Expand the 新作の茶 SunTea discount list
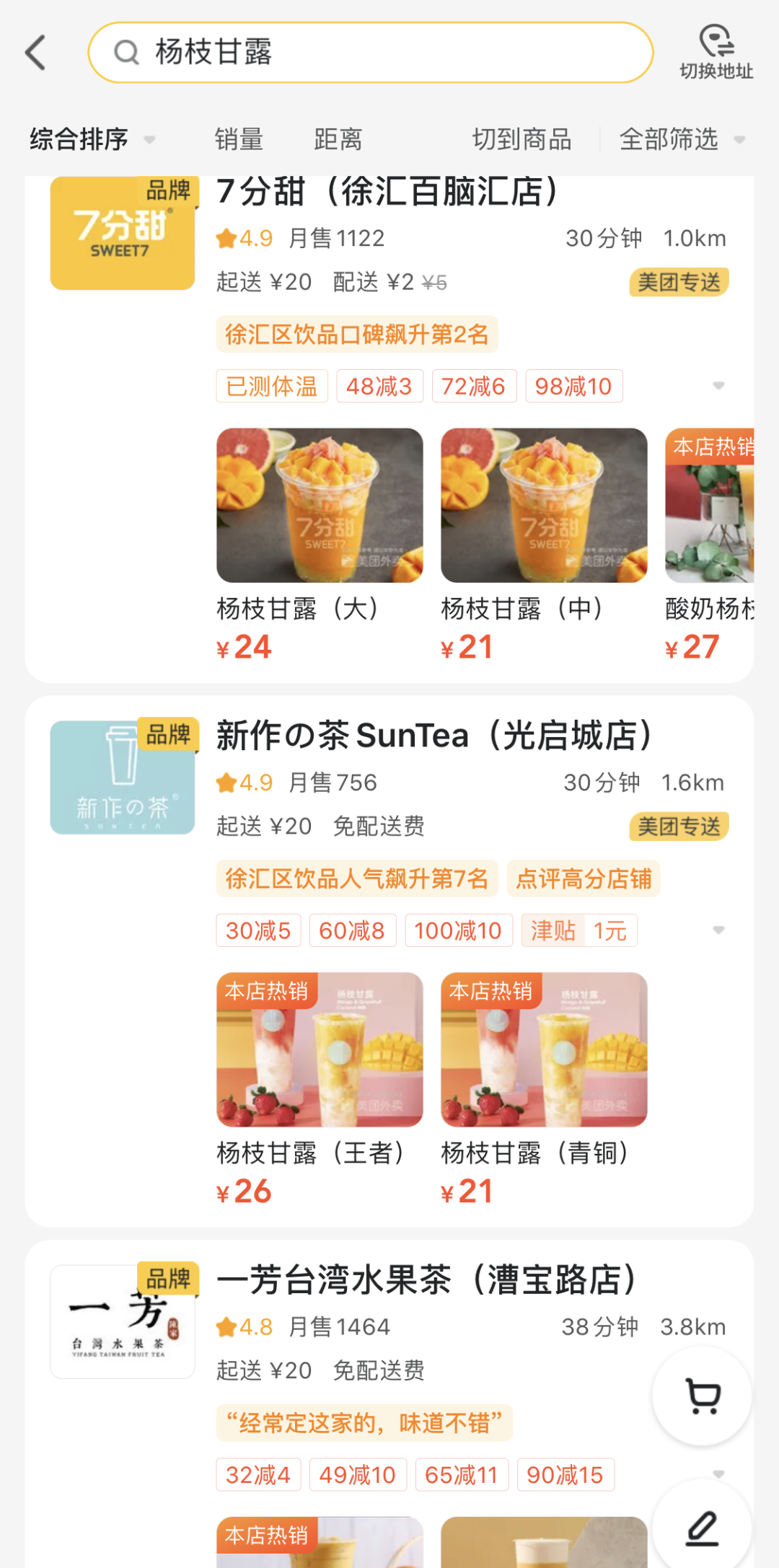This screenshot has height=1568, width=779. point(718,930)
